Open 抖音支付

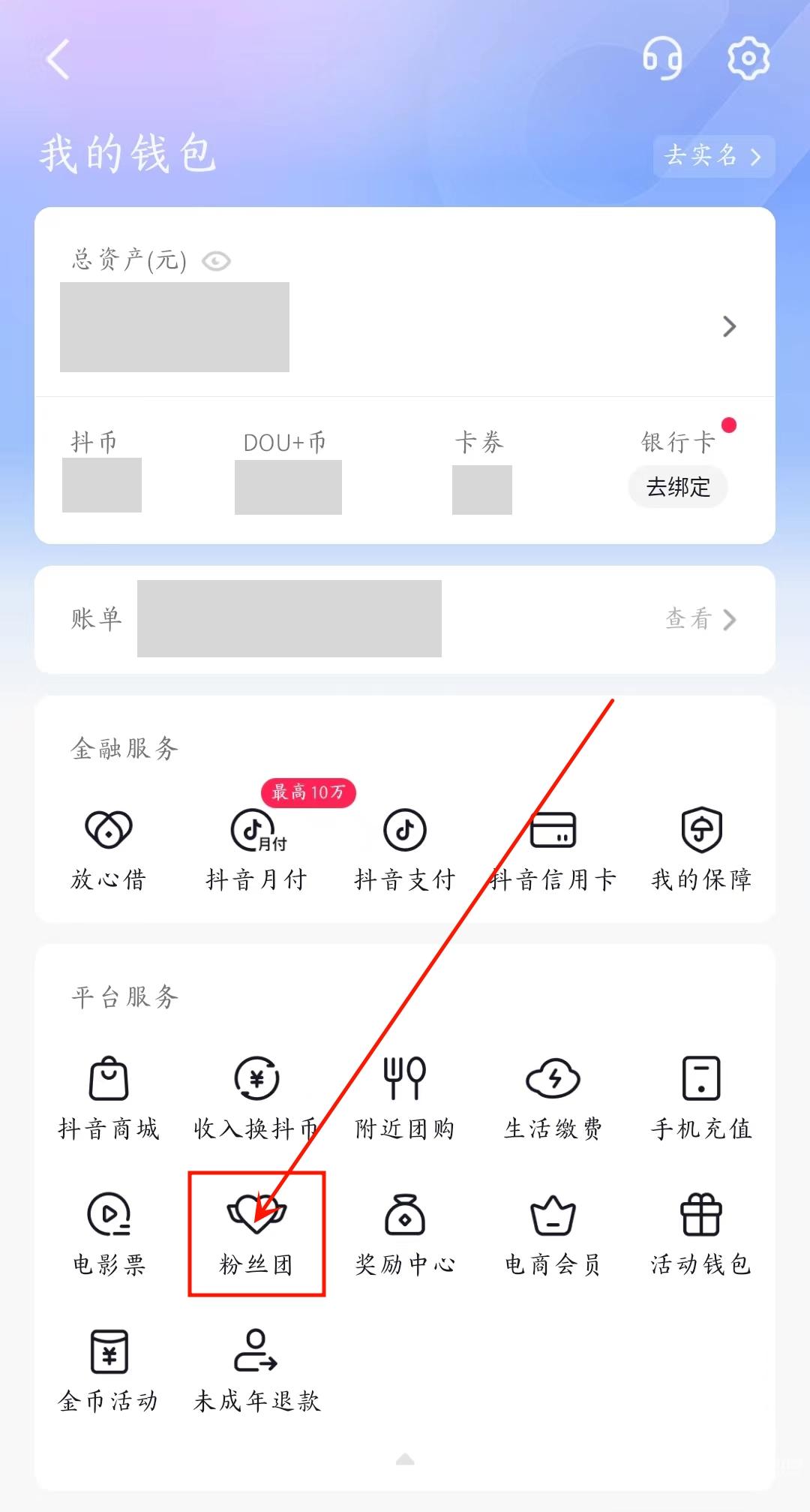pyautogui.click(x=405, y=849)
